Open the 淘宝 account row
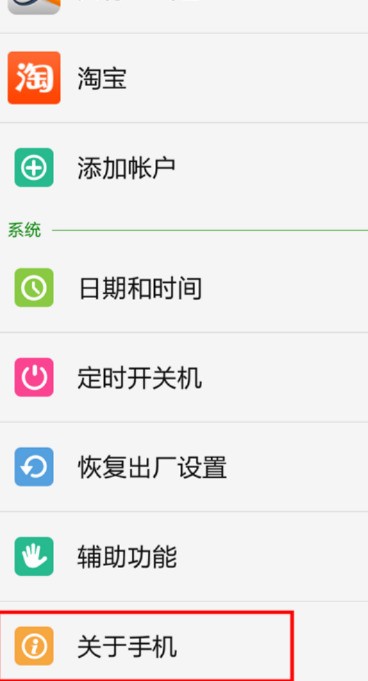 pos(184,78)
